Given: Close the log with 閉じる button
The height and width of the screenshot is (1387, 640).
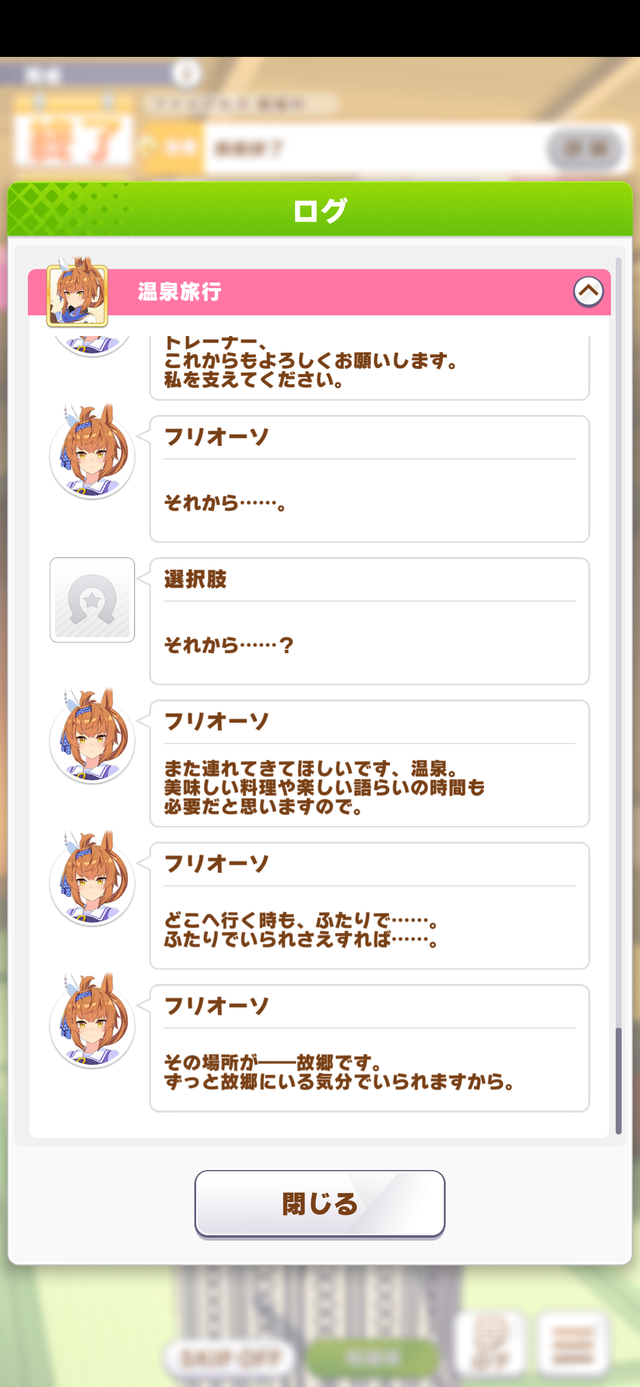Looking at the screenshot, I should [x=319, y=1203].
